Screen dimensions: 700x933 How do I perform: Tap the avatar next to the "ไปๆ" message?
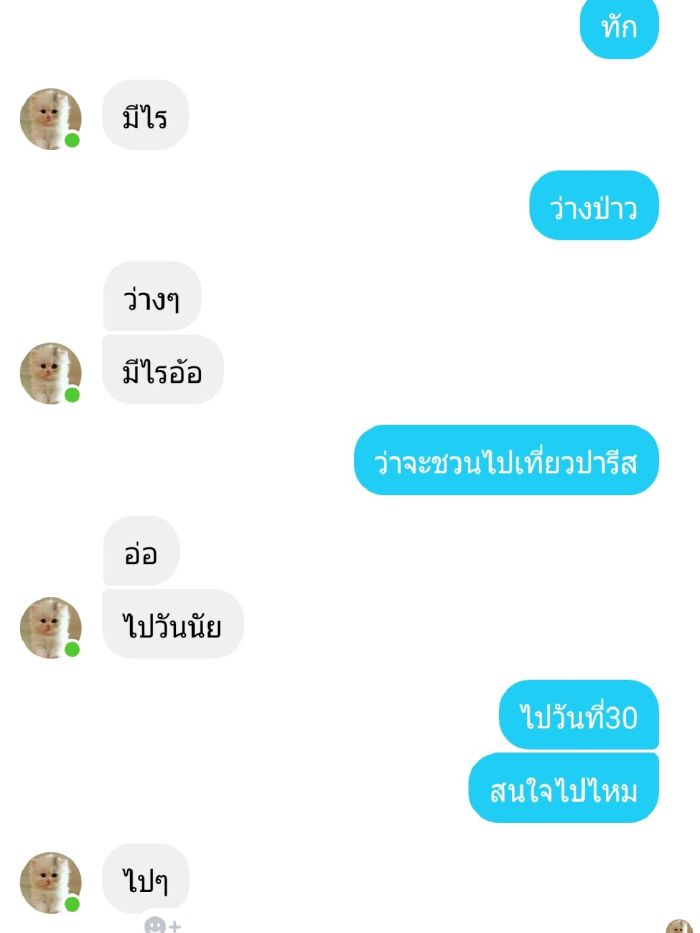(50, 882)
